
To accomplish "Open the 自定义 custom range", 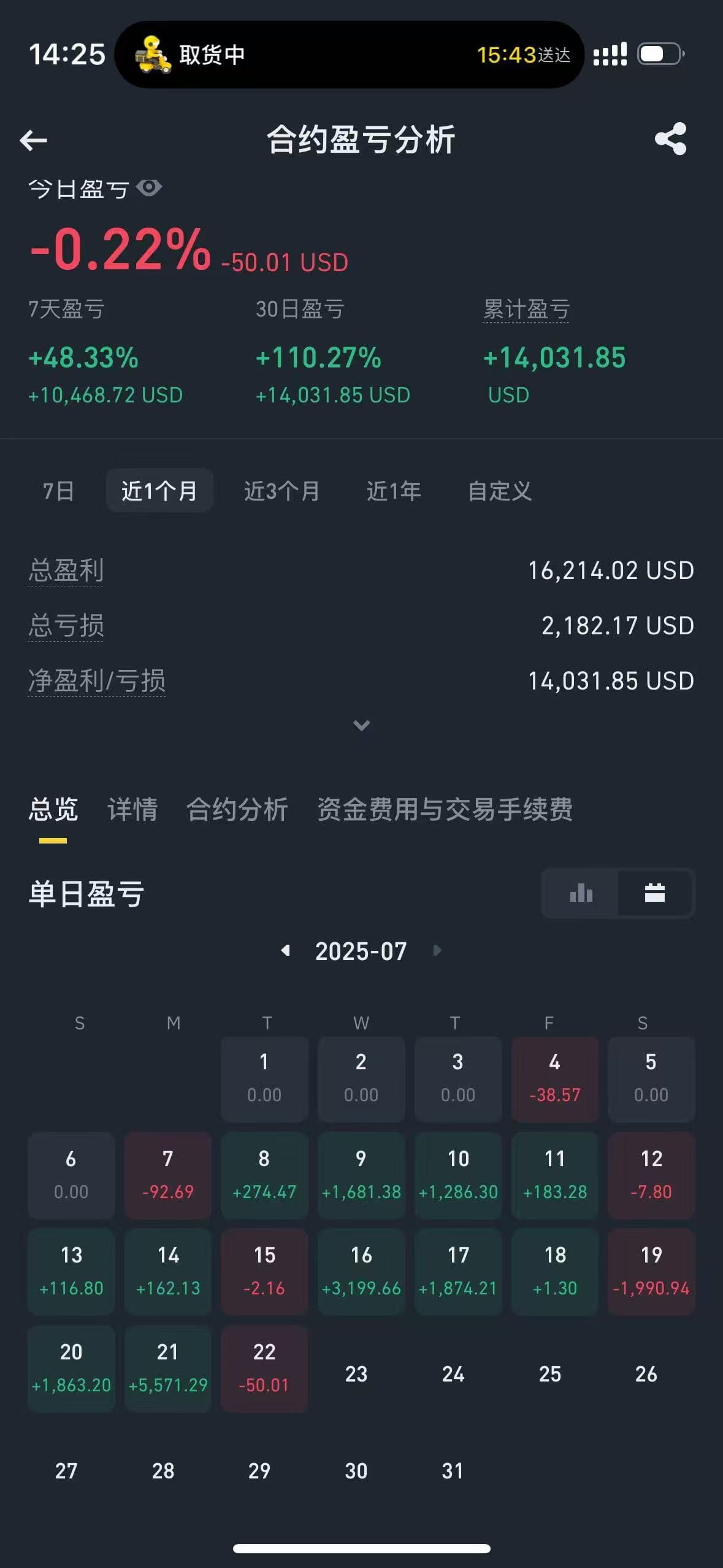I will pos(500,491).
